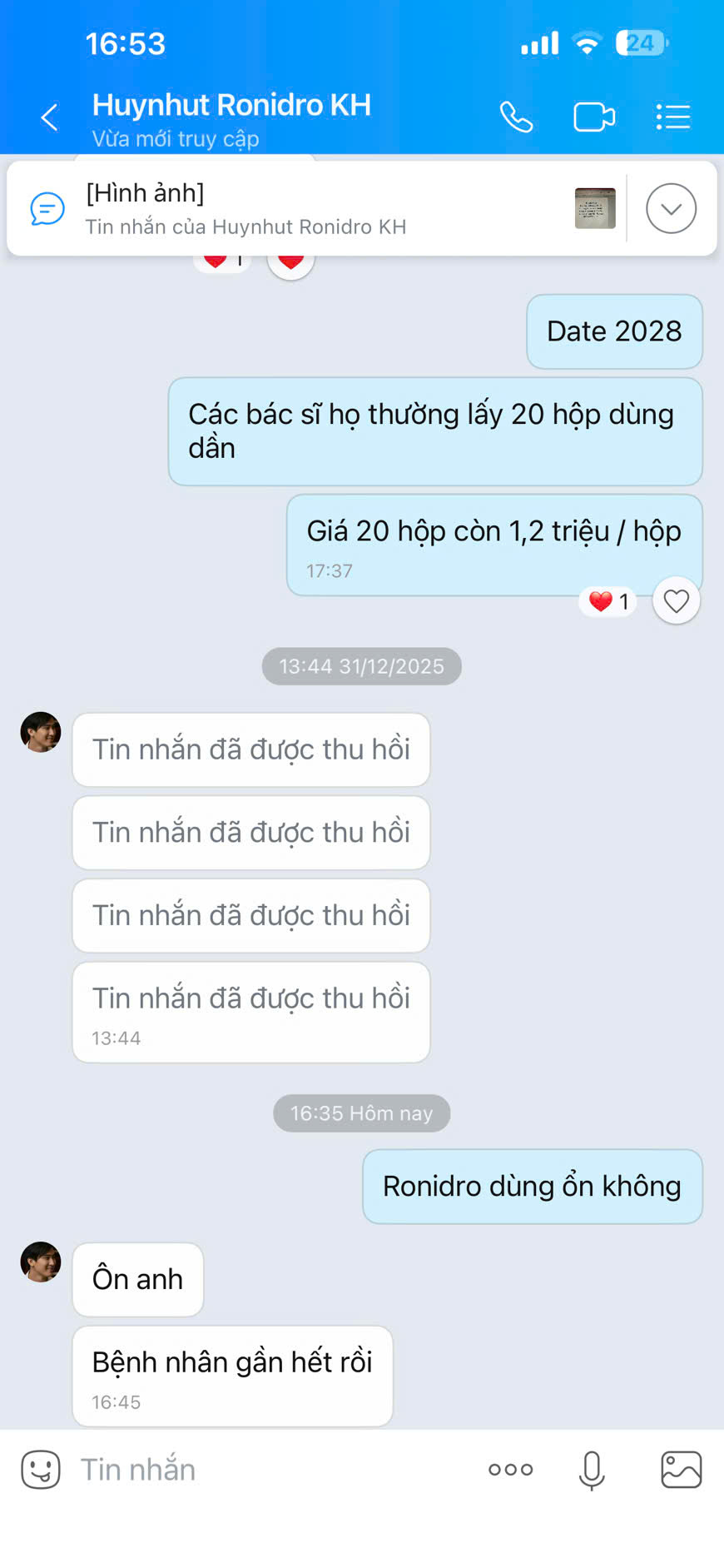Image resolution: width=724 pixels, height=1568 pixels.
Task: Like the price message with the heart outline
Action: [x=676, y=600]
